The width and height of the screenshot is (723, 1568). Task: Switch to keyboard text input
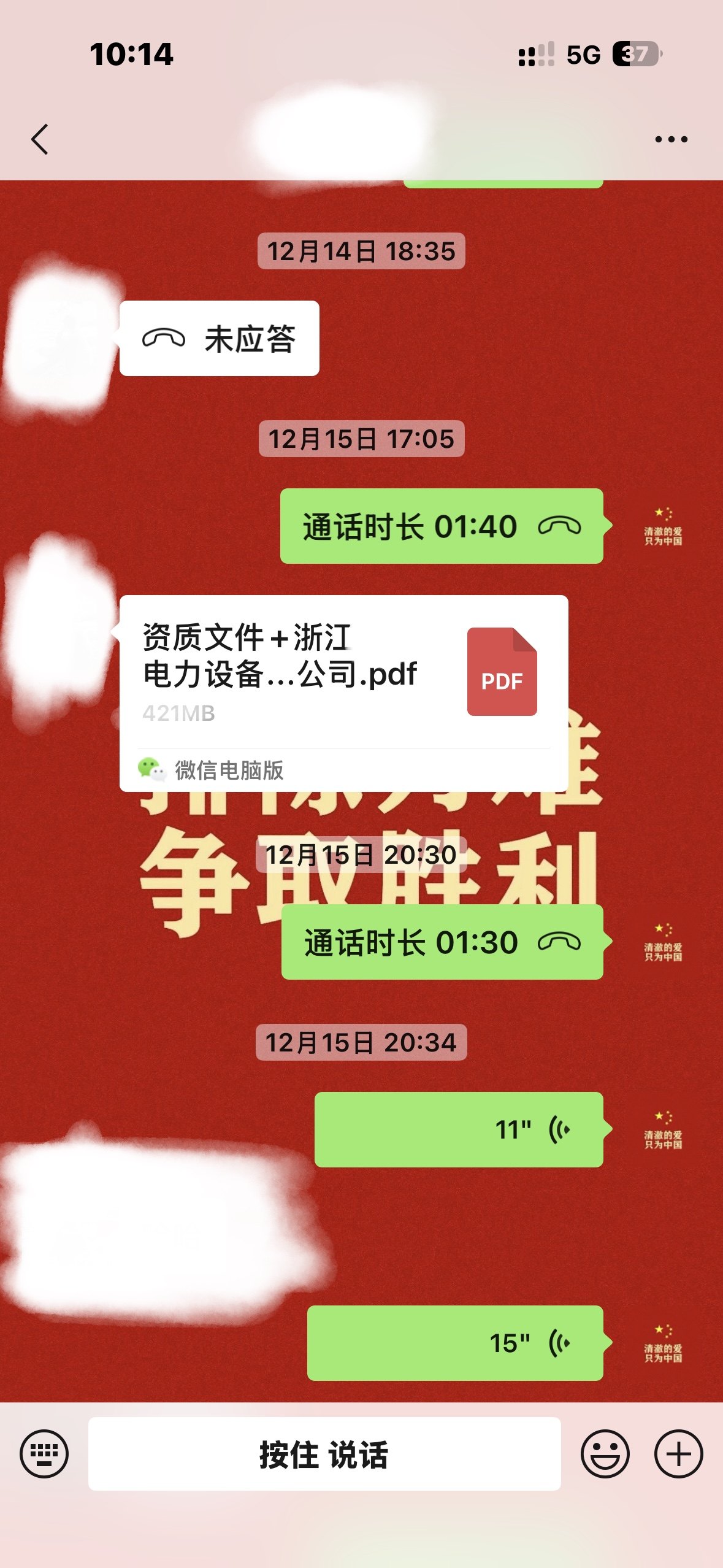pos(44,1453)
